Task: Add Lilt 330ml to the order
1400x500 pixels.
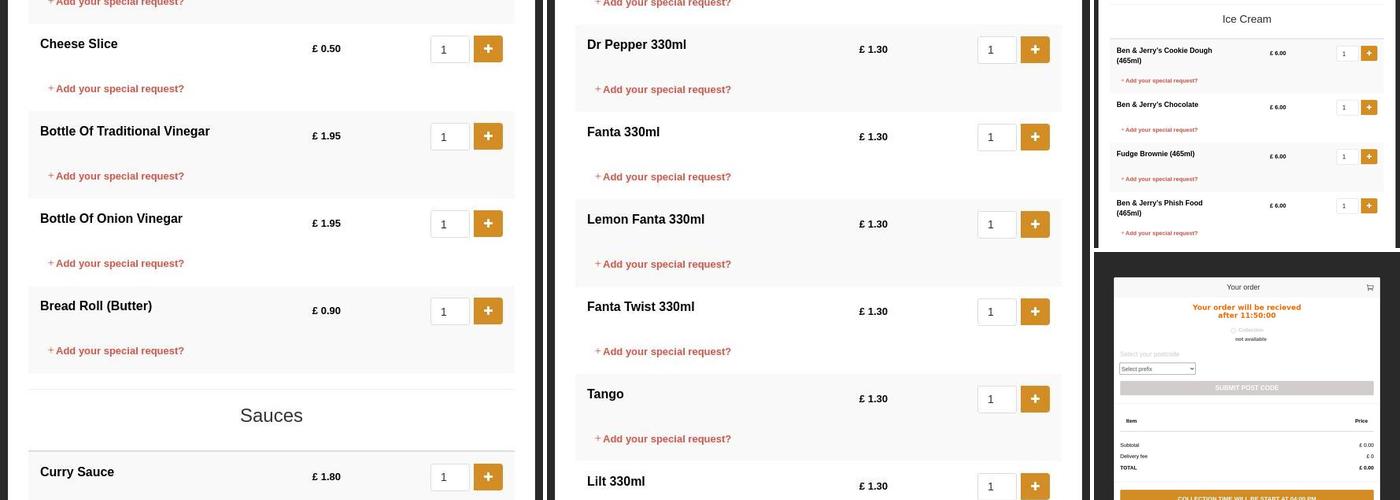Action: click(1035, 486)
